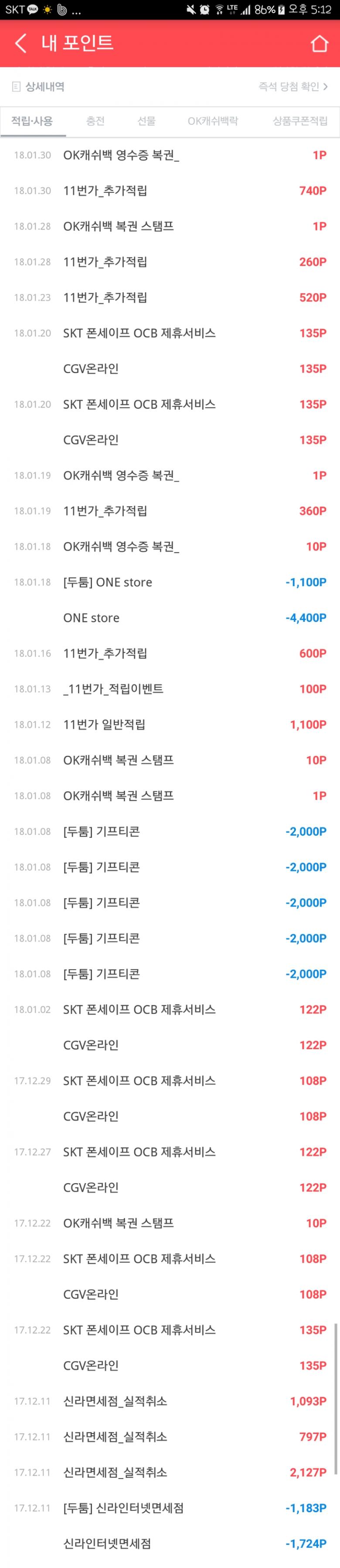
Task: Open the OK캐쉬백락 tab
Action: pyautogui.click(x=212, y=121)
